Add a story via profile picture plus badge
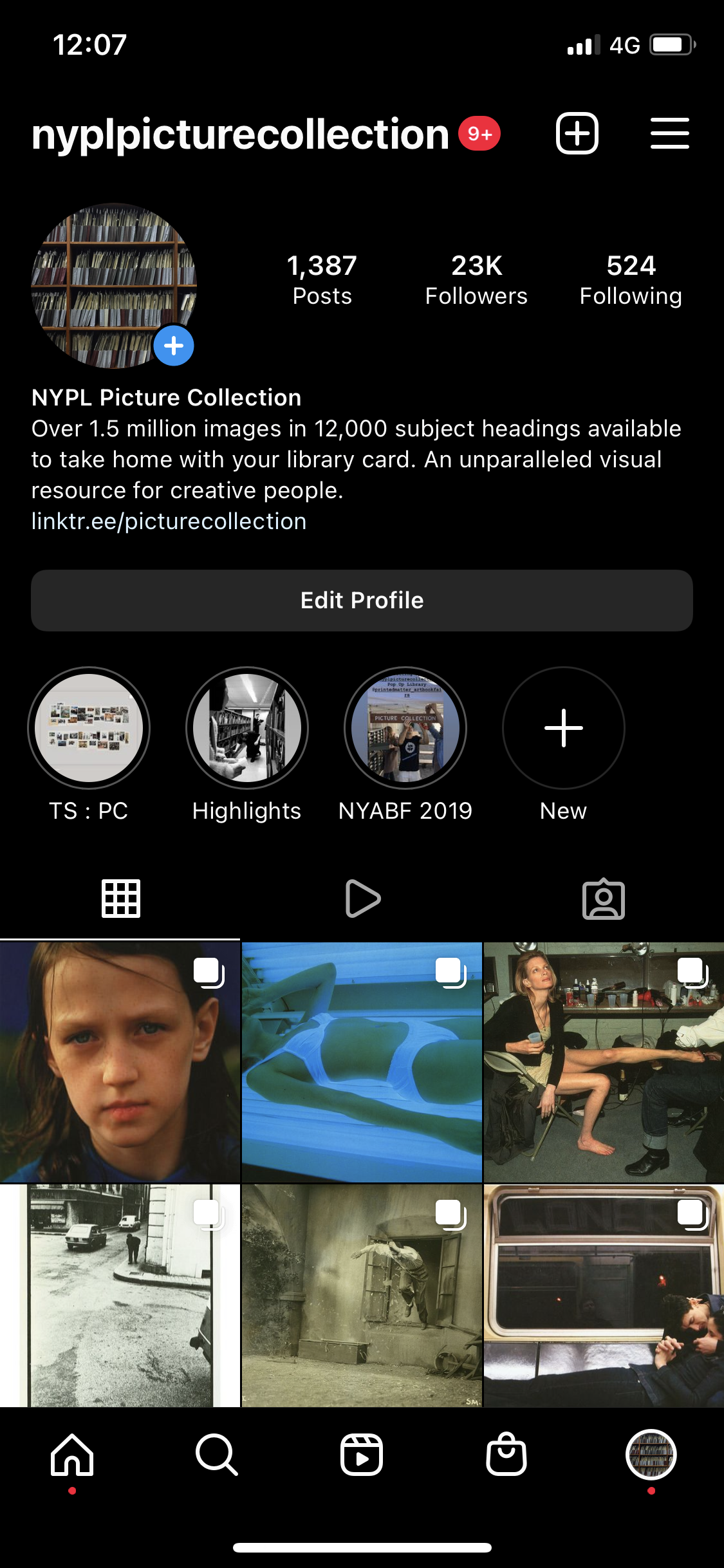This screenshot has height=1568, width=724. pyautogui.click(x=174, y=346)
